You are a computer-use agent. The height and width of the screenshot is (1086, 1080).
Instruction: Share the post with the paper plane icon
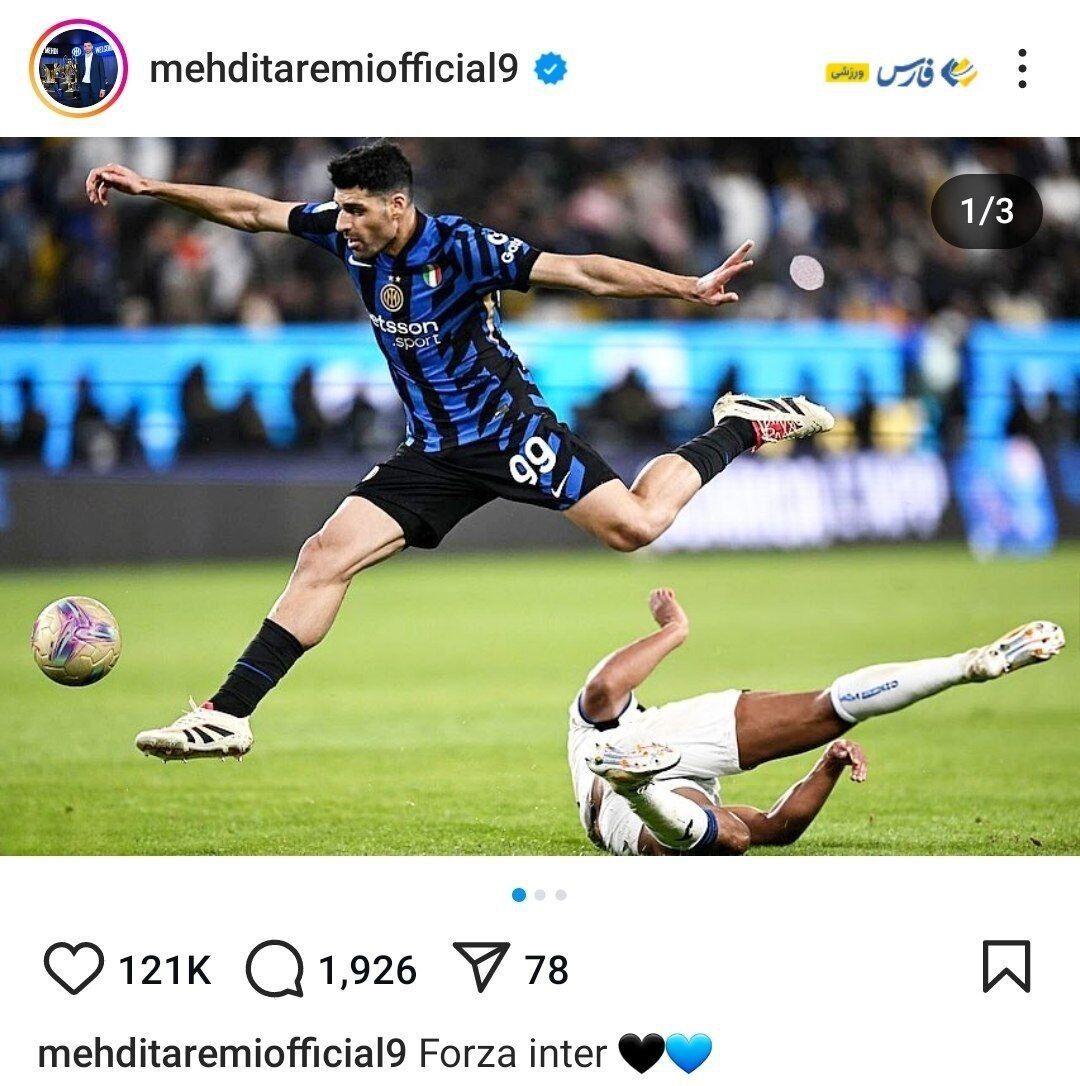pyautogui.click(x=481, y=967)
